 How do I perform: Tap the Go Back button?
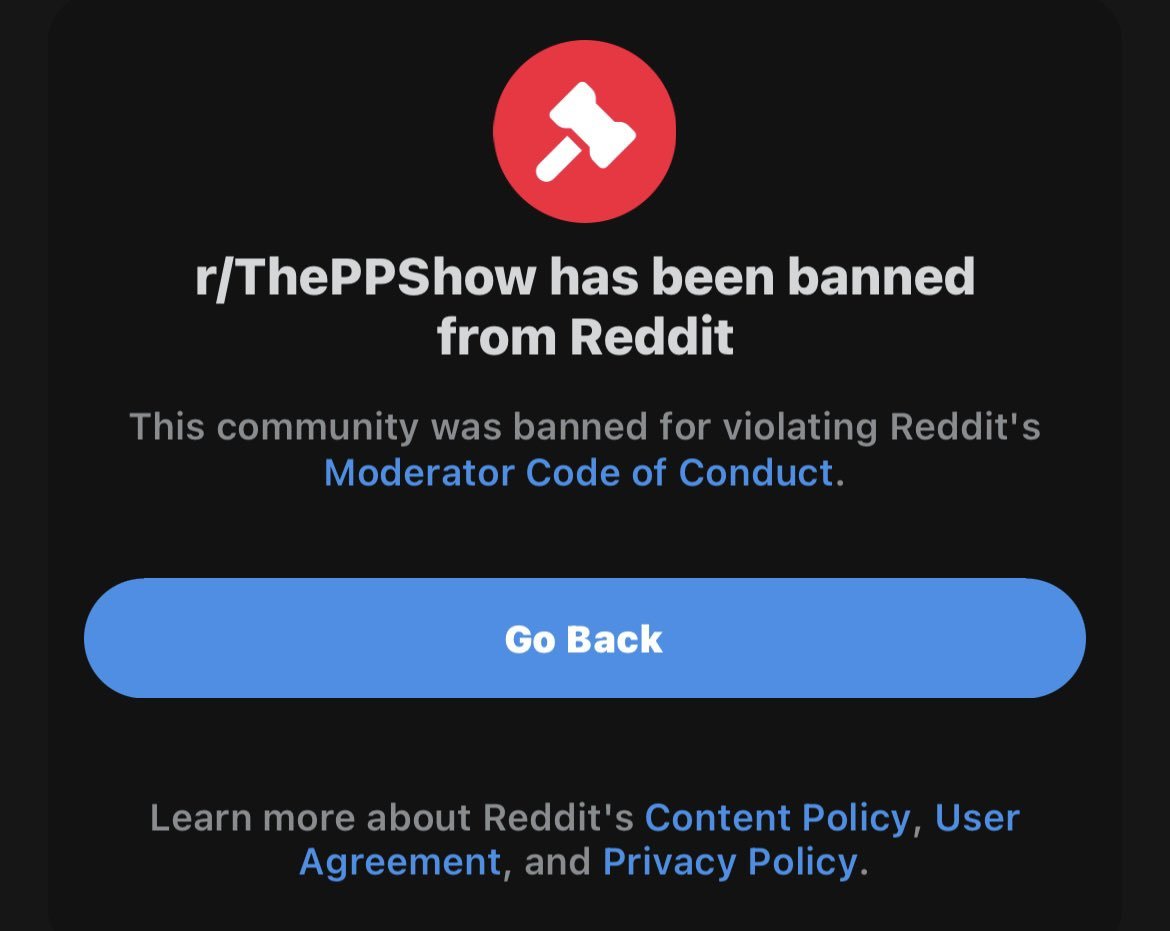click(x=584, y=638)
